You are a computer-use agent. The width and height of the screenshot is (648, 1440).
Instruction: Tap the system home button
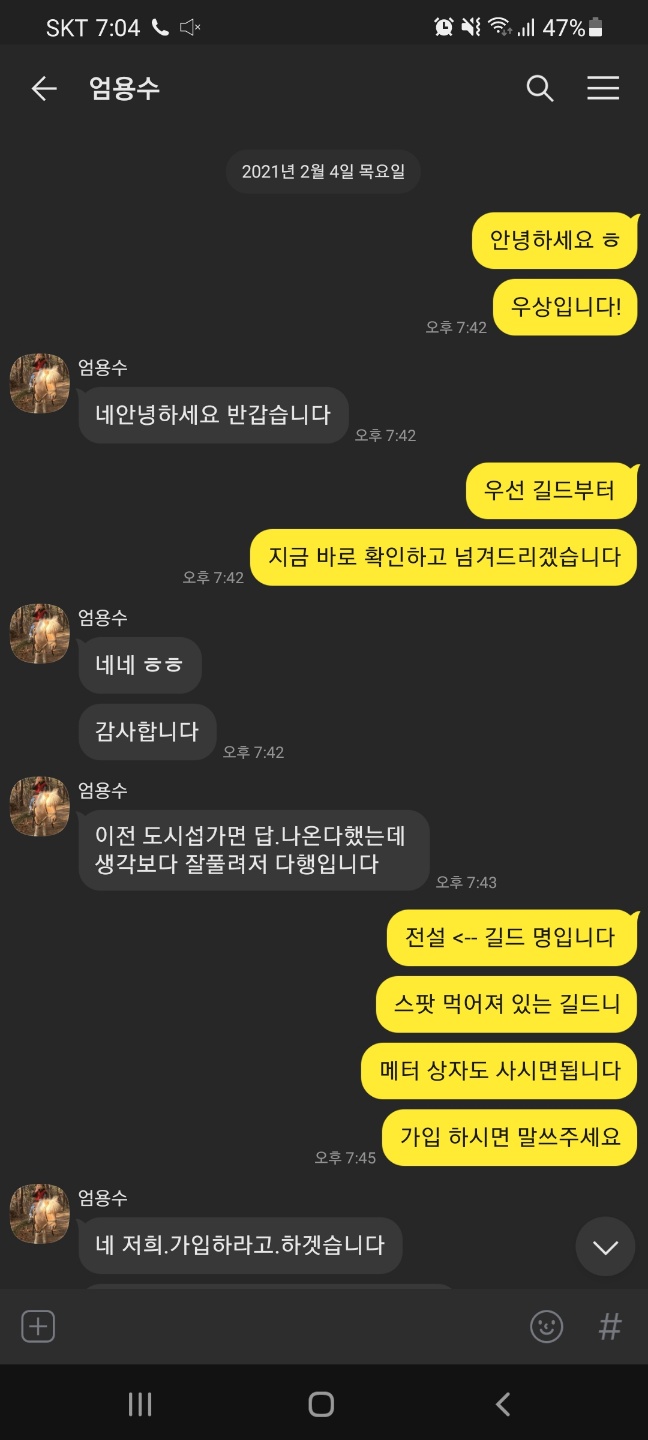click(x=321, y=1404)
